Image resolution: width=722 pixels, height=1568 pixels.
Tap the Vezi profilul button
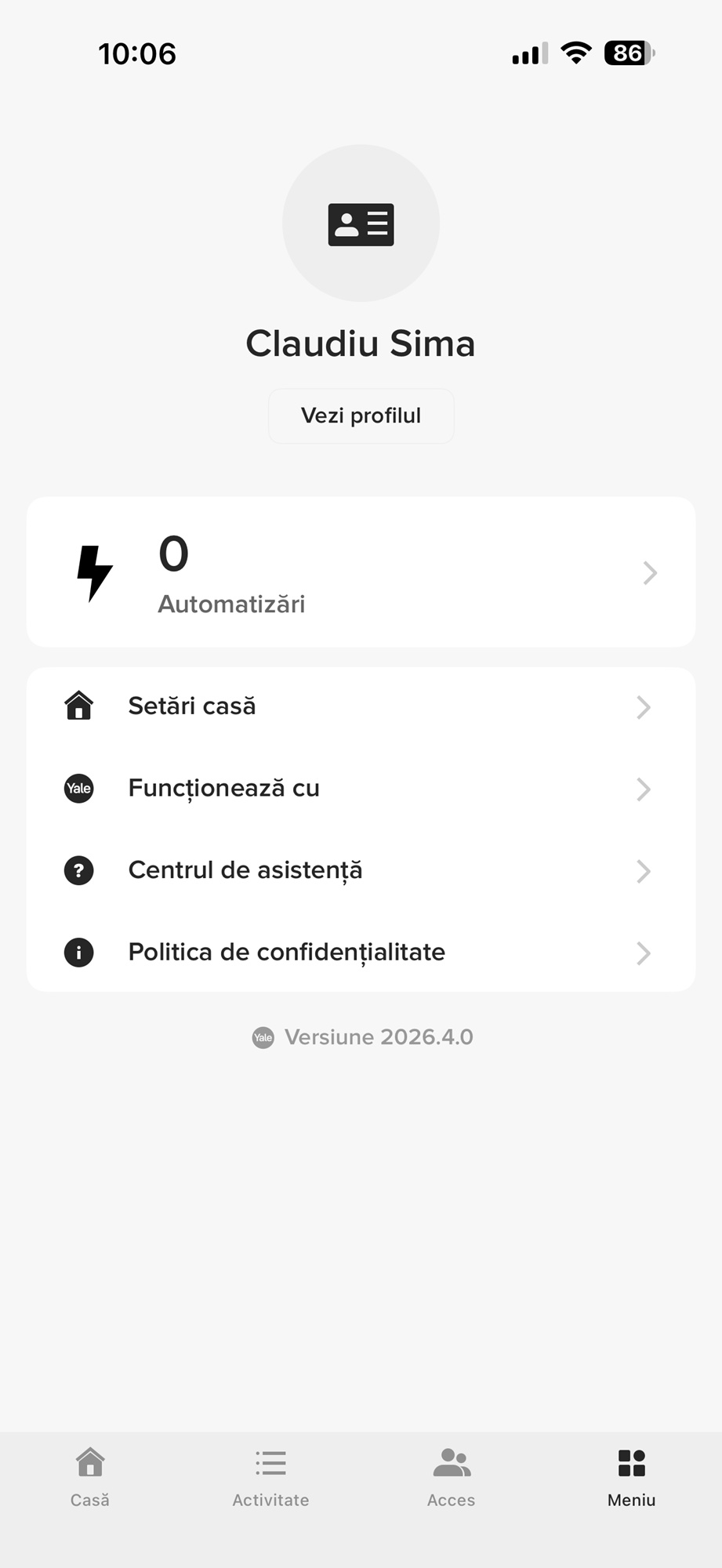361,416
